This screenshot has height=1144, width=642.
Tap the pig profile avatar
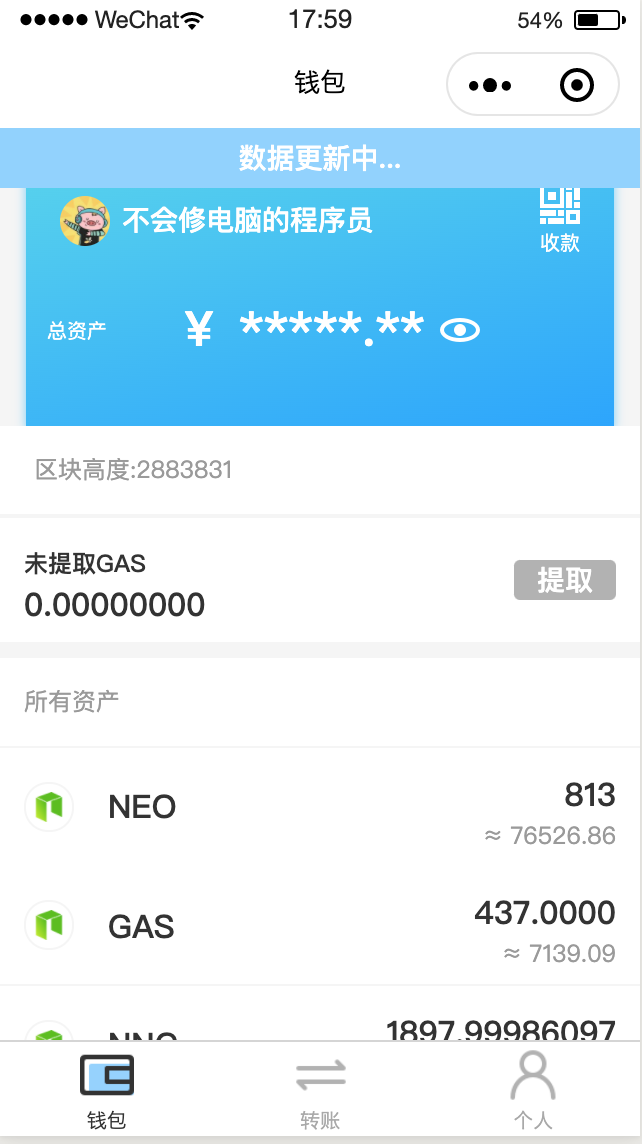(x=84, y=220)
